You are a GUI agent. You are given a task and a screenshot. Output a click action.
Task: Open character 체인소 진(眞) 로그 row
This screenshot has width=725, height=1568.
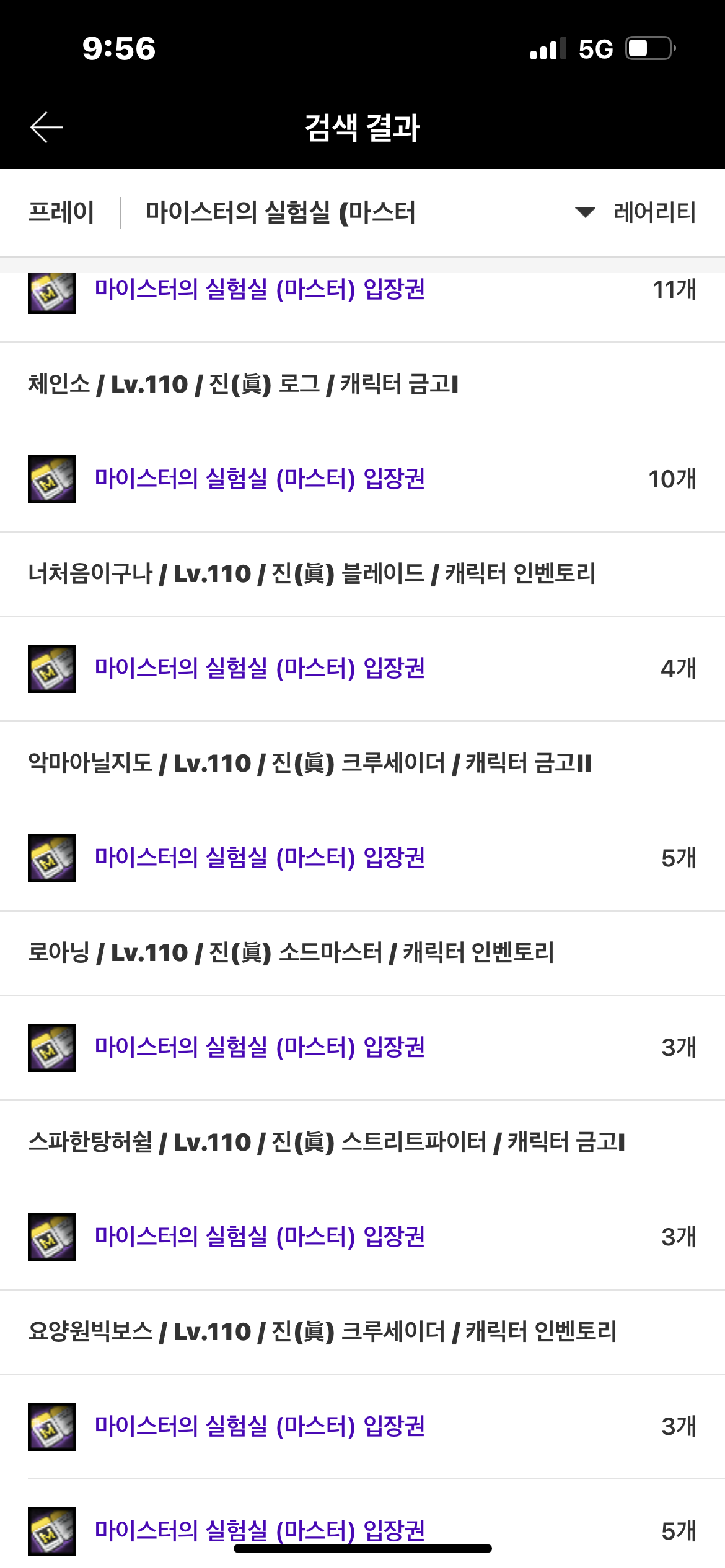362,385
